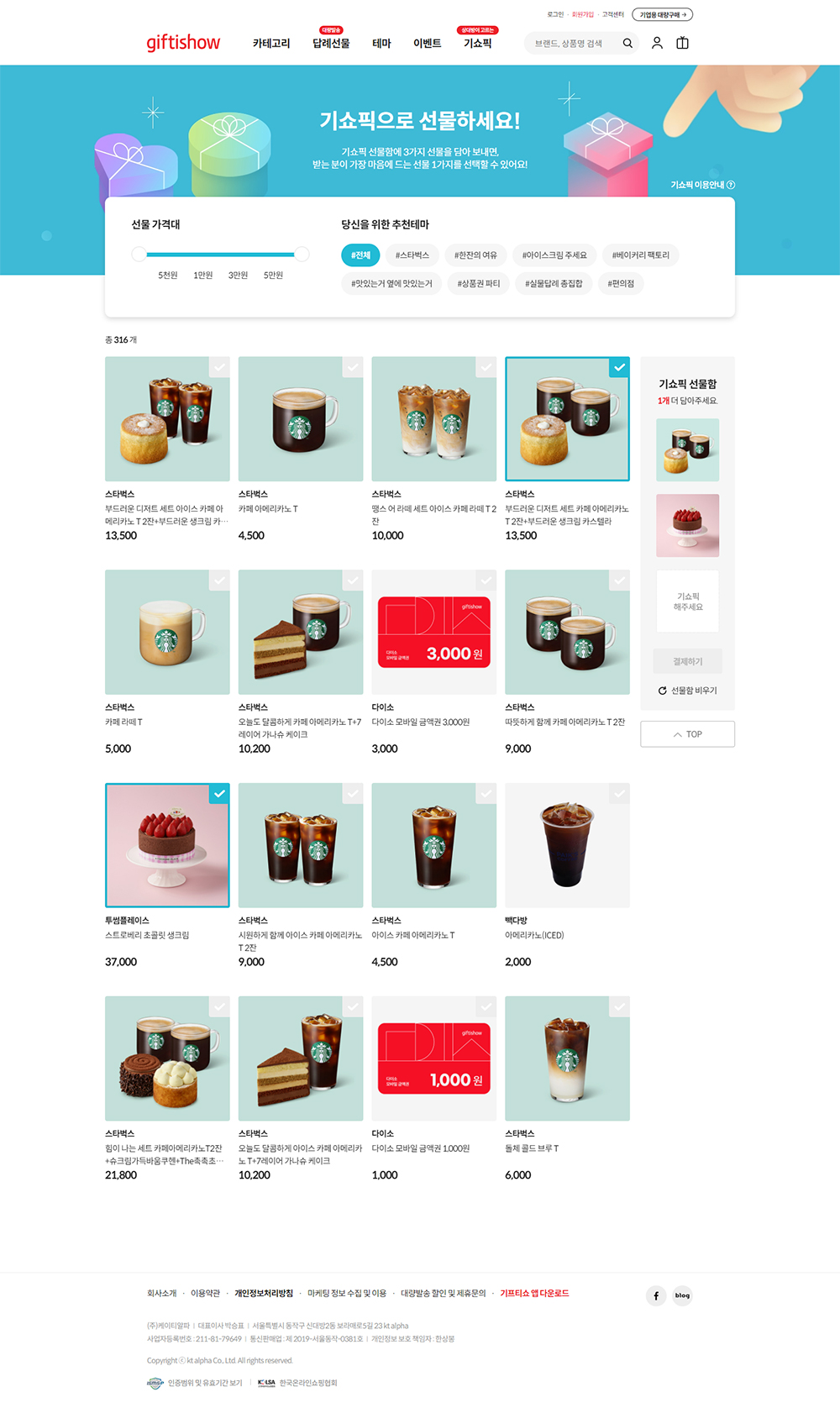Open the 테마 navigation item
The width and height of the screenshot is (840, 1413).
tap(381, 43)
